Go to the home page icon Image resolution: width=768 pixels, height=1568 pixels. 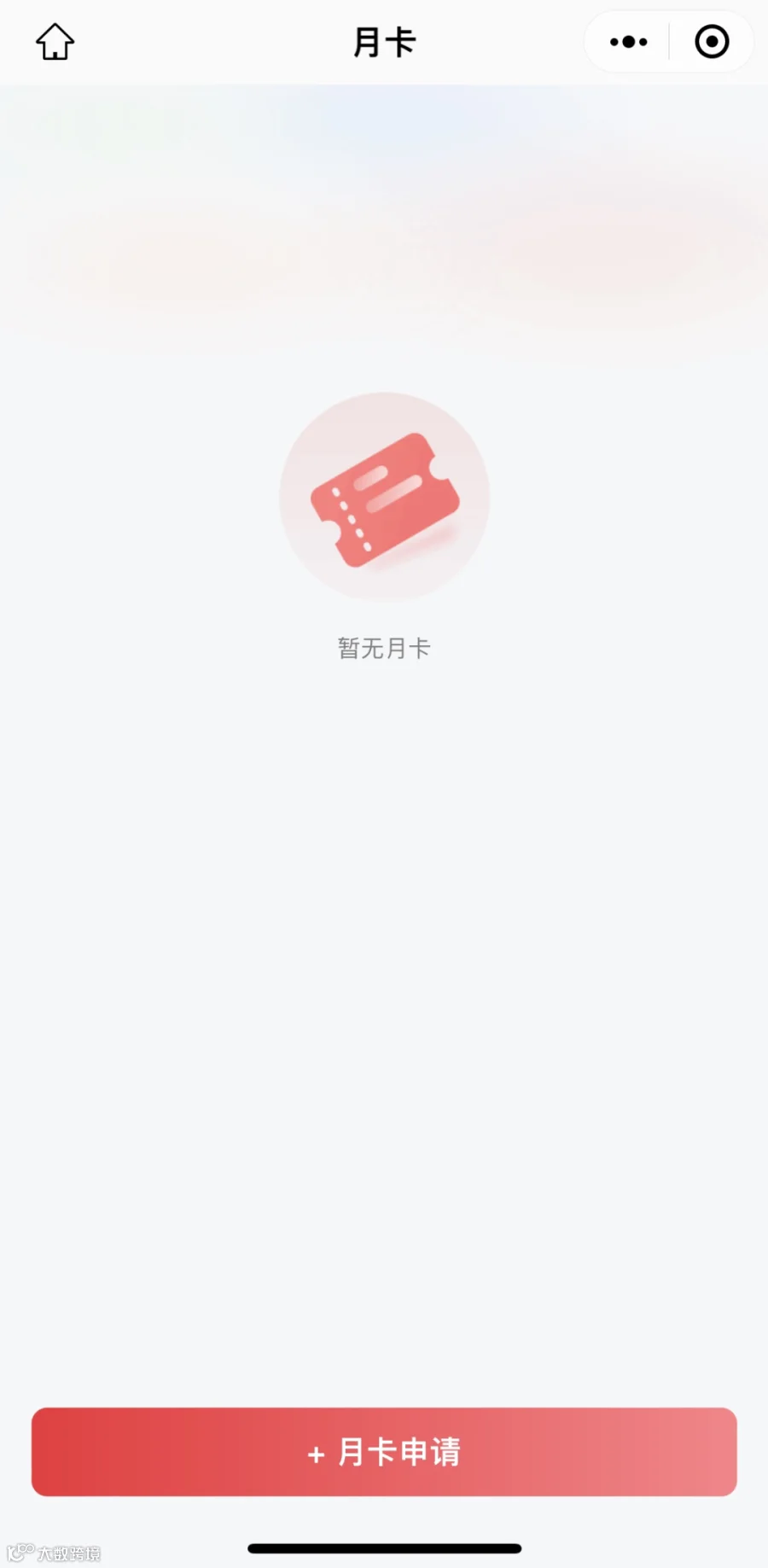pos(55,42)
